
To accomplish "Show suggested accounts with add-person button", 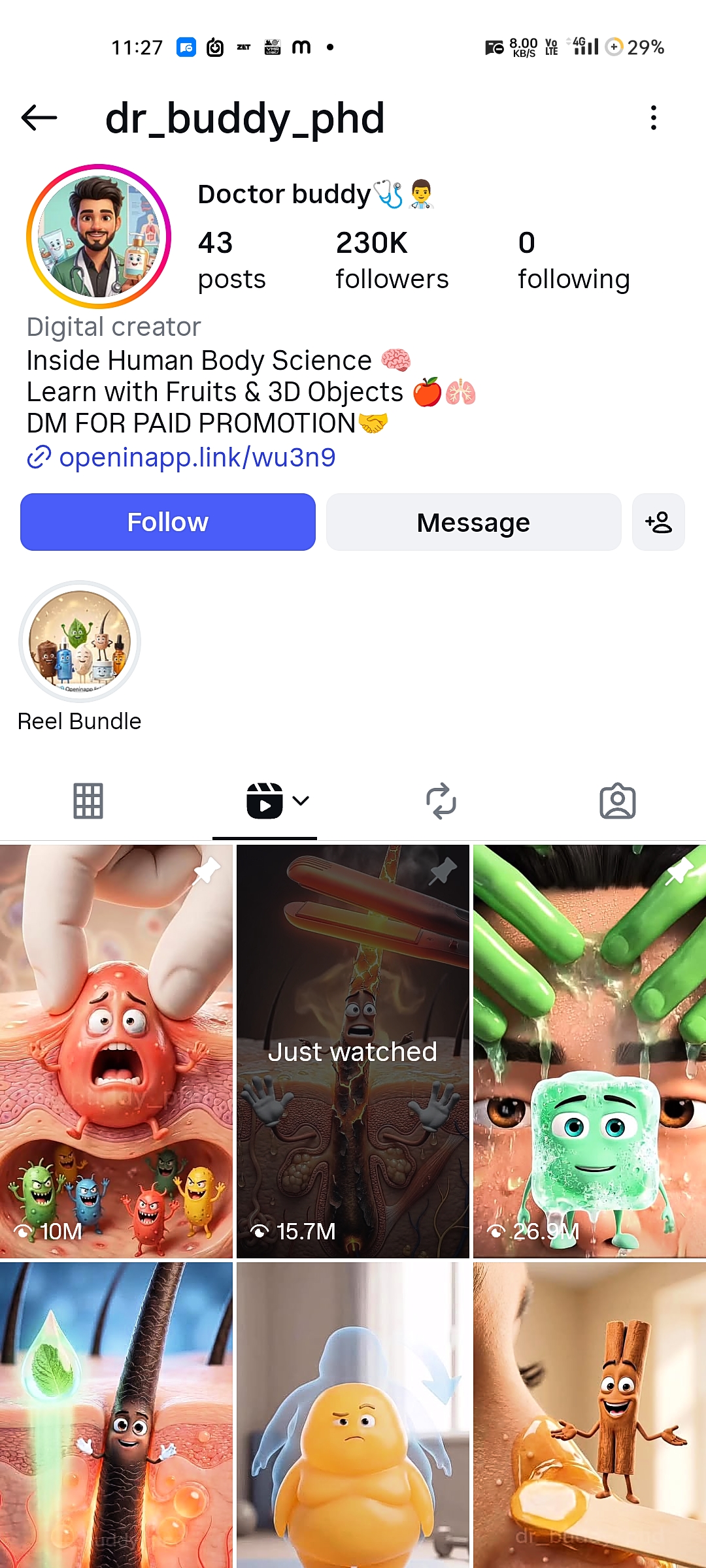I will tap(658, 522).
